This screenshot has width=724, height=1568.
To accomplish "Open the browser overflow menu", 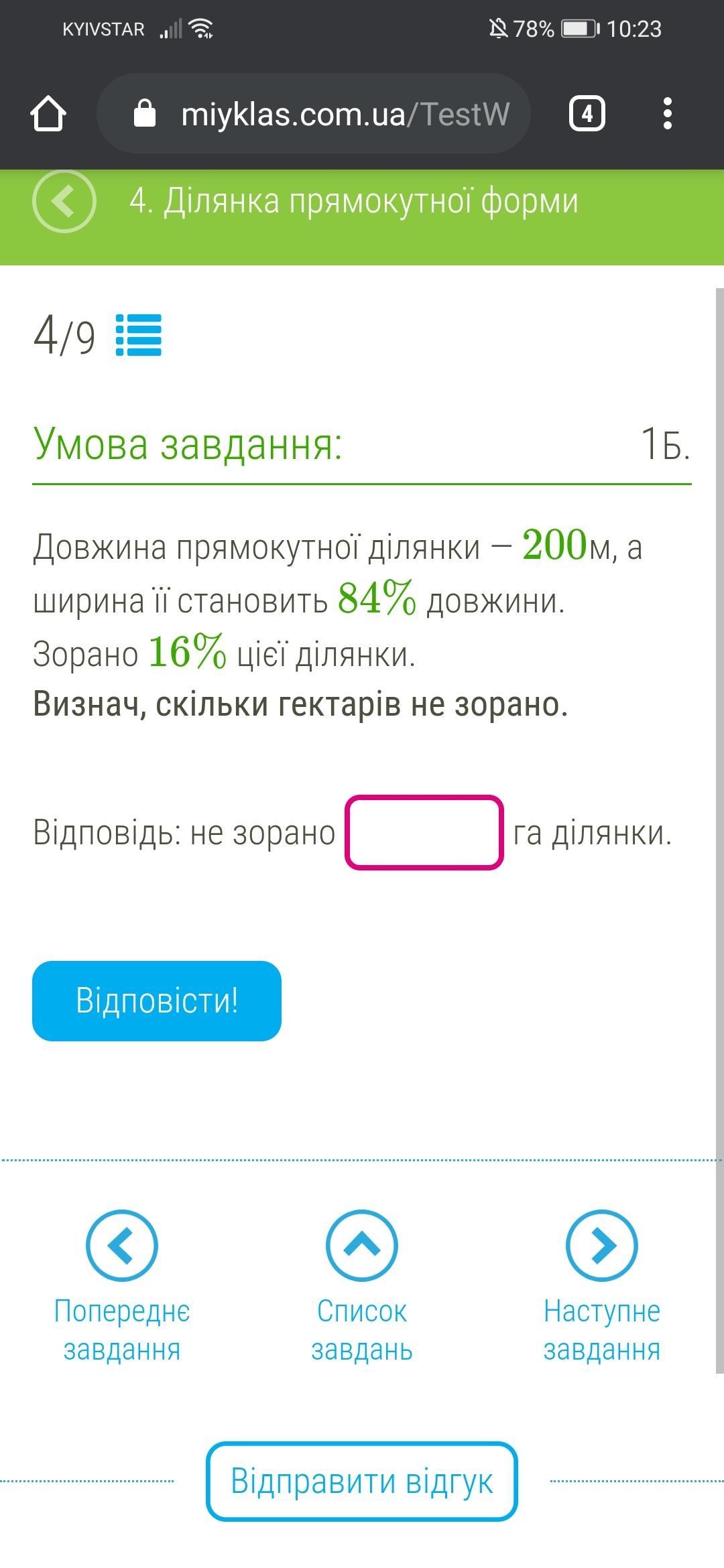I will (x=666, y=113).
